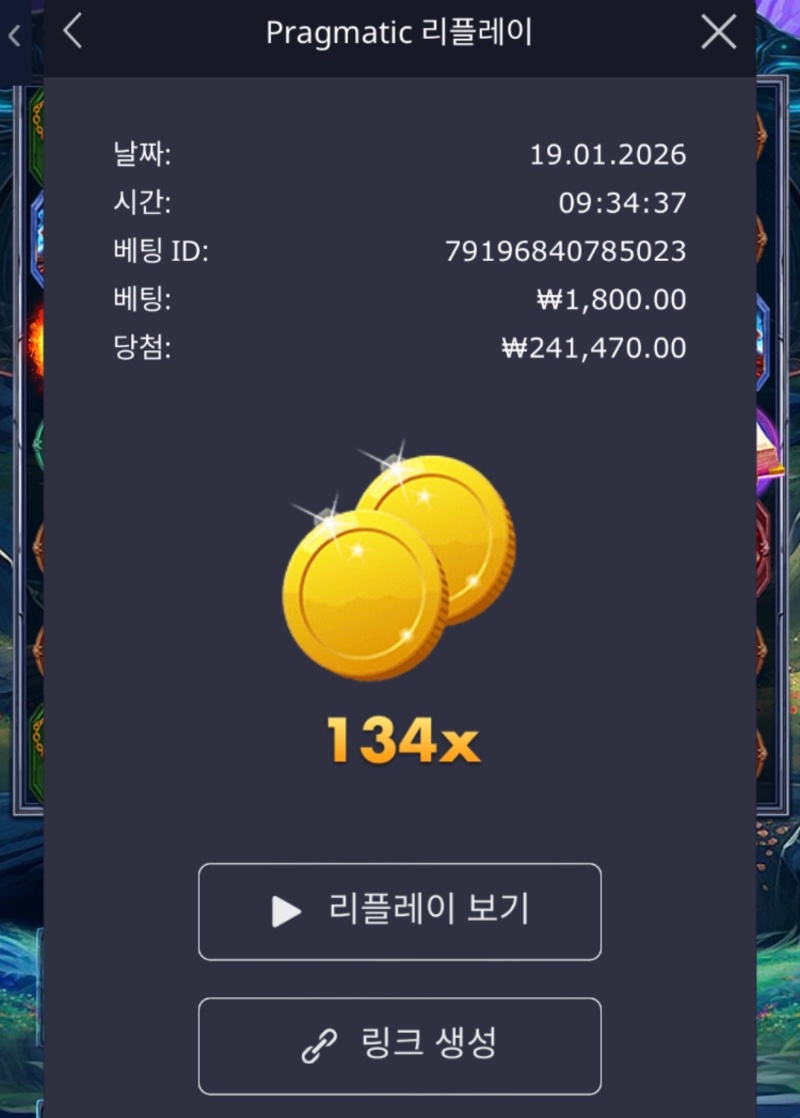
Task: Click the Pragmatic 리플레이 title text
Action: [399, 31]
